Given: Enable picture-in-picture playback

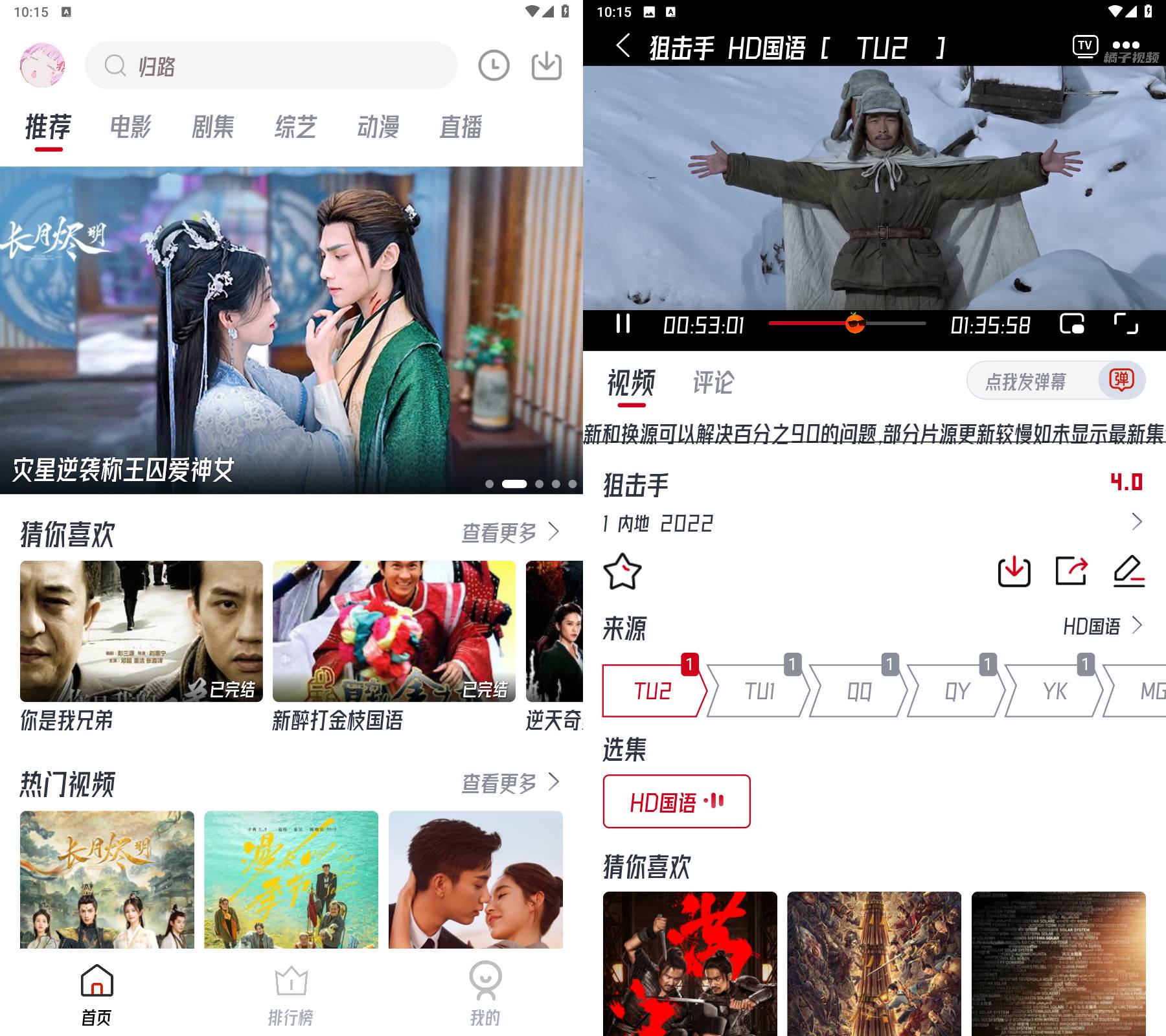Looking at the screenshot, I should point(1071,323).
